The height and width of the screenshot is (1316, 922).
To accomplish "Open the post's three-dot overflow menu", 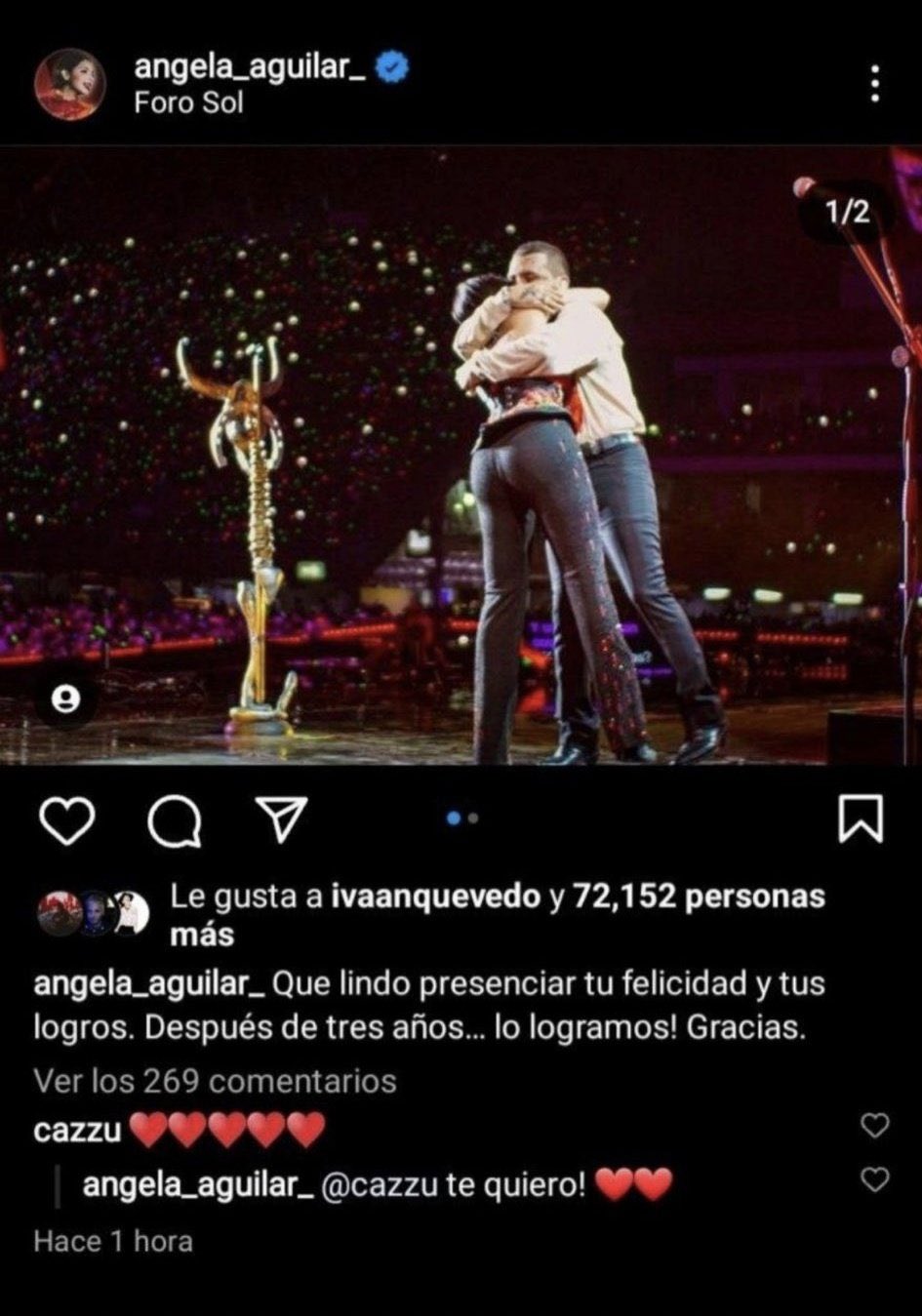I will (875, 84).
